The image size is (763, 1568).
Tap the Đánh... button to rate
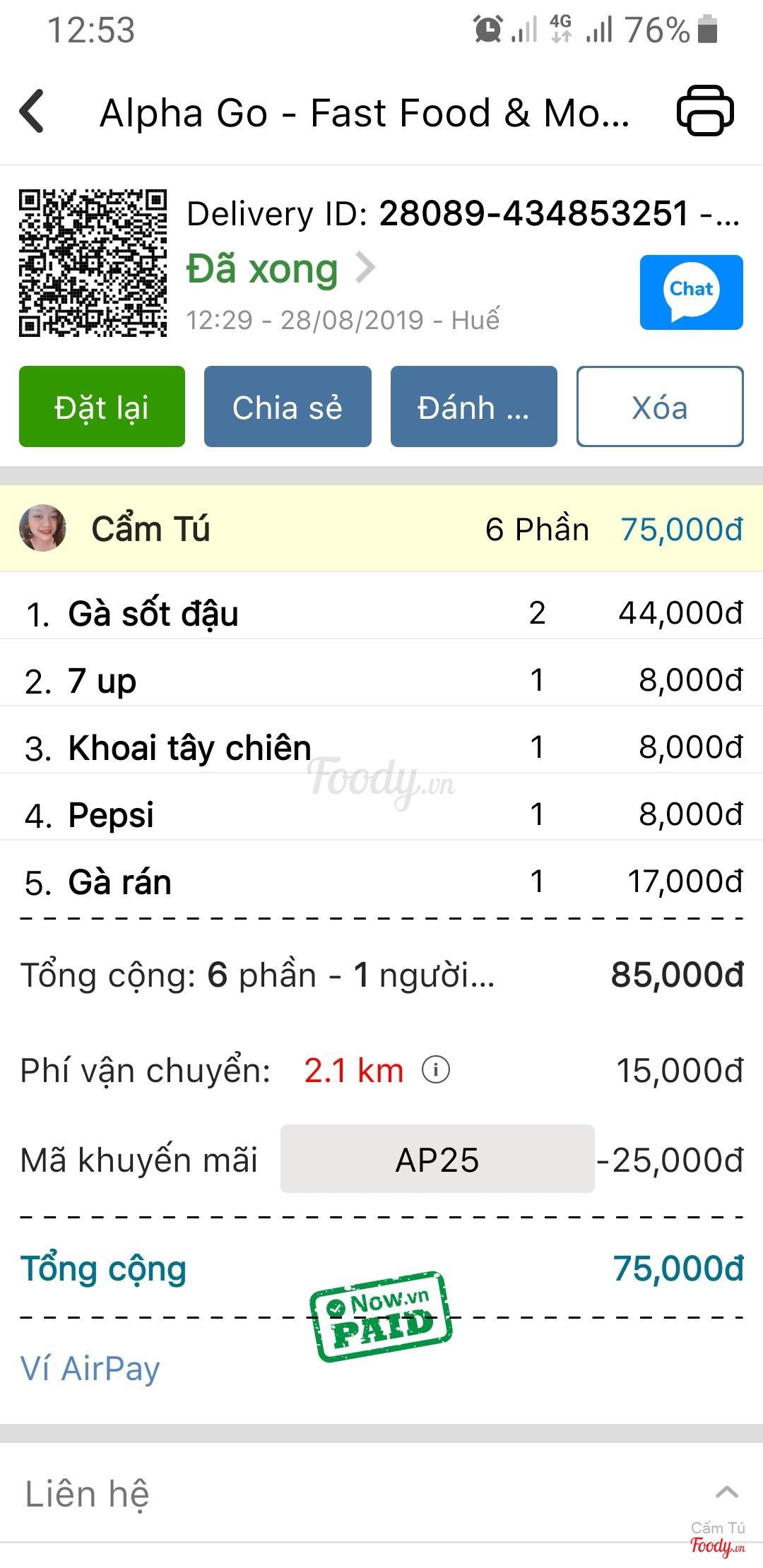(x=473, y=407)
